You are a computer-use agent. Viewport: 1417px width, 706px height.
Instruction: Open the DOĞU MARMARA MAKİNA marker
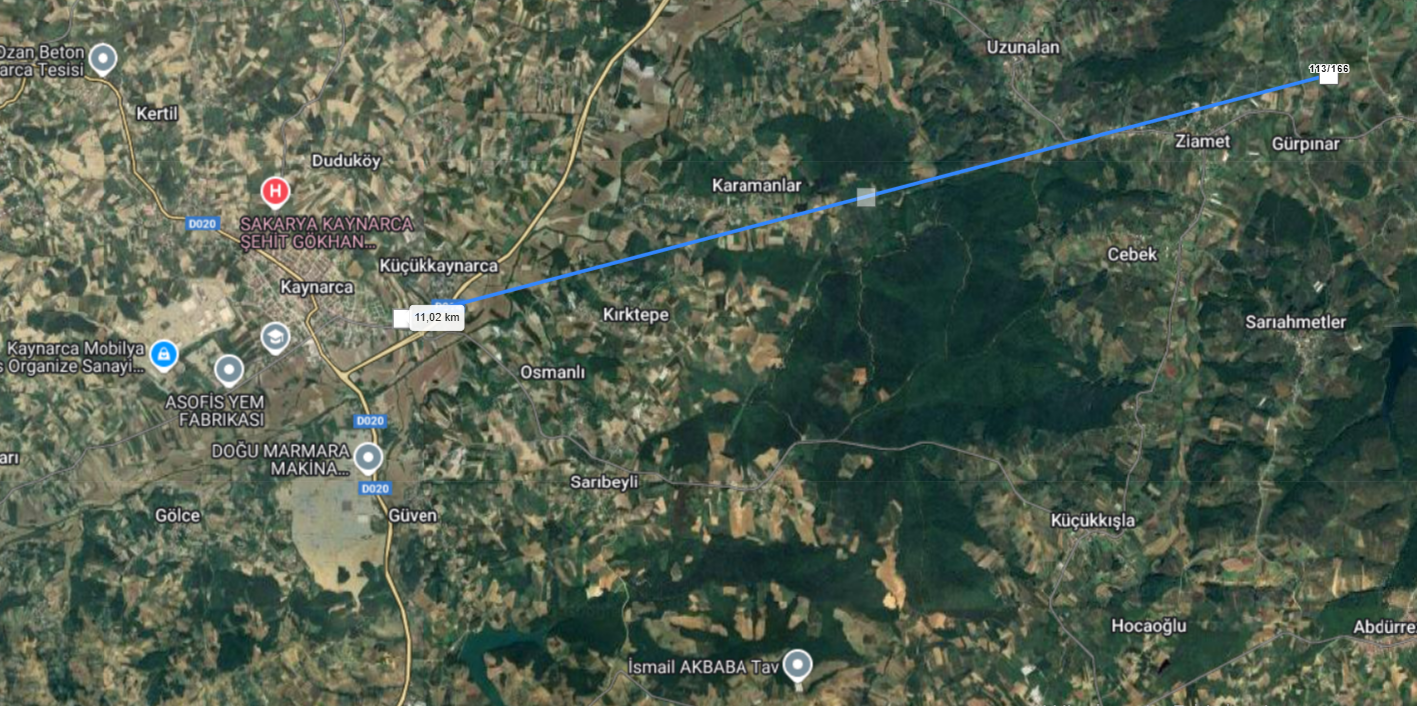369,458
